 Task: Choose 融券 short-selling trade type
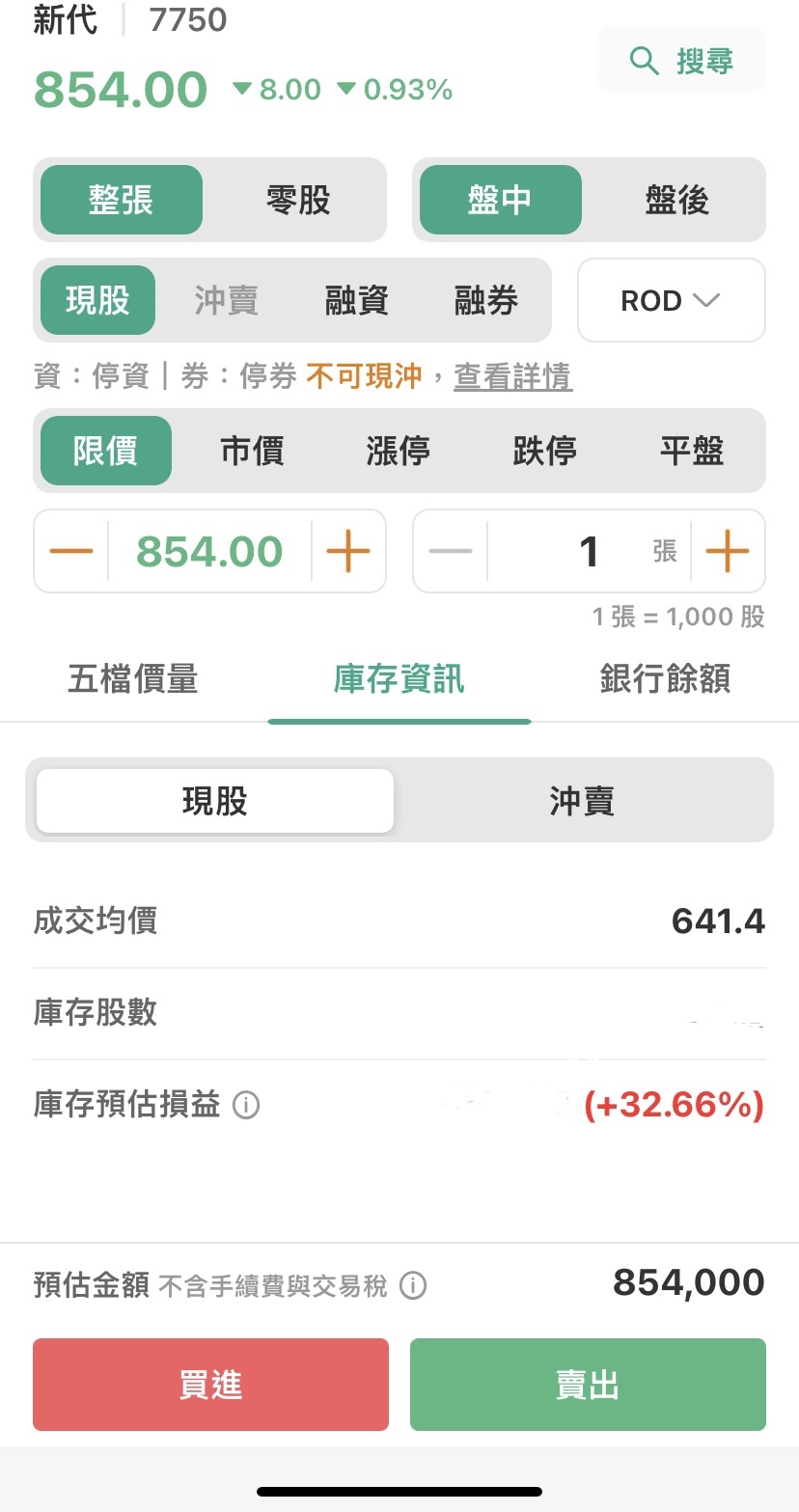(486, 301)
